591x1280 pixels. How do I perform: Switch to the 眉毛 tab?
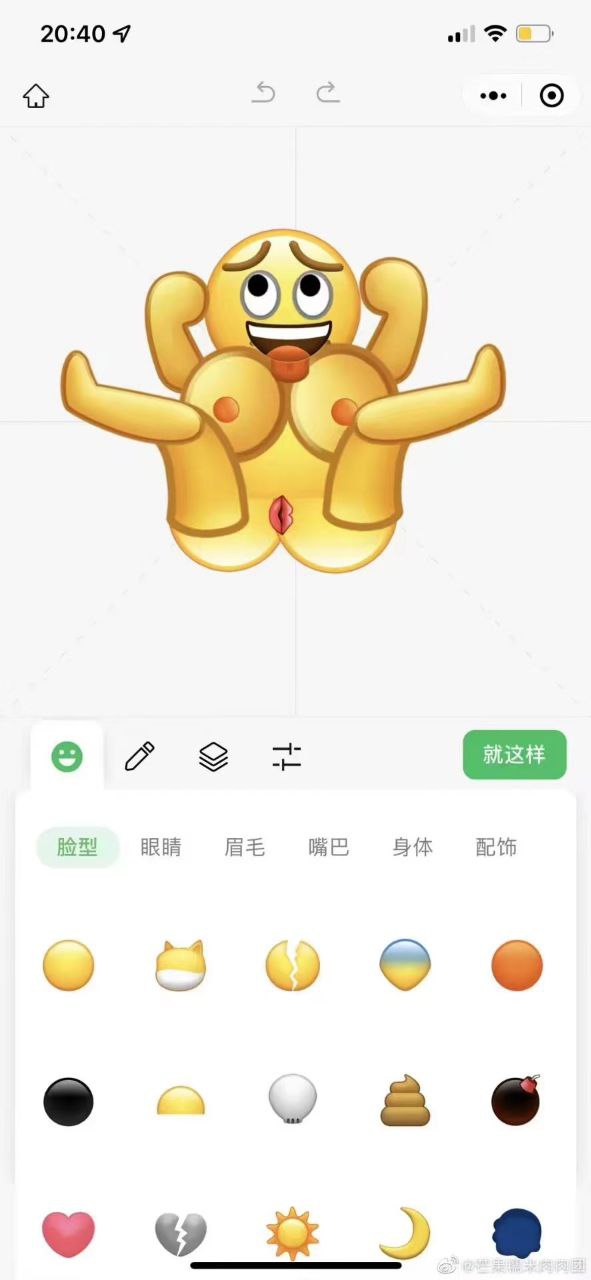(x=245, y=847)
